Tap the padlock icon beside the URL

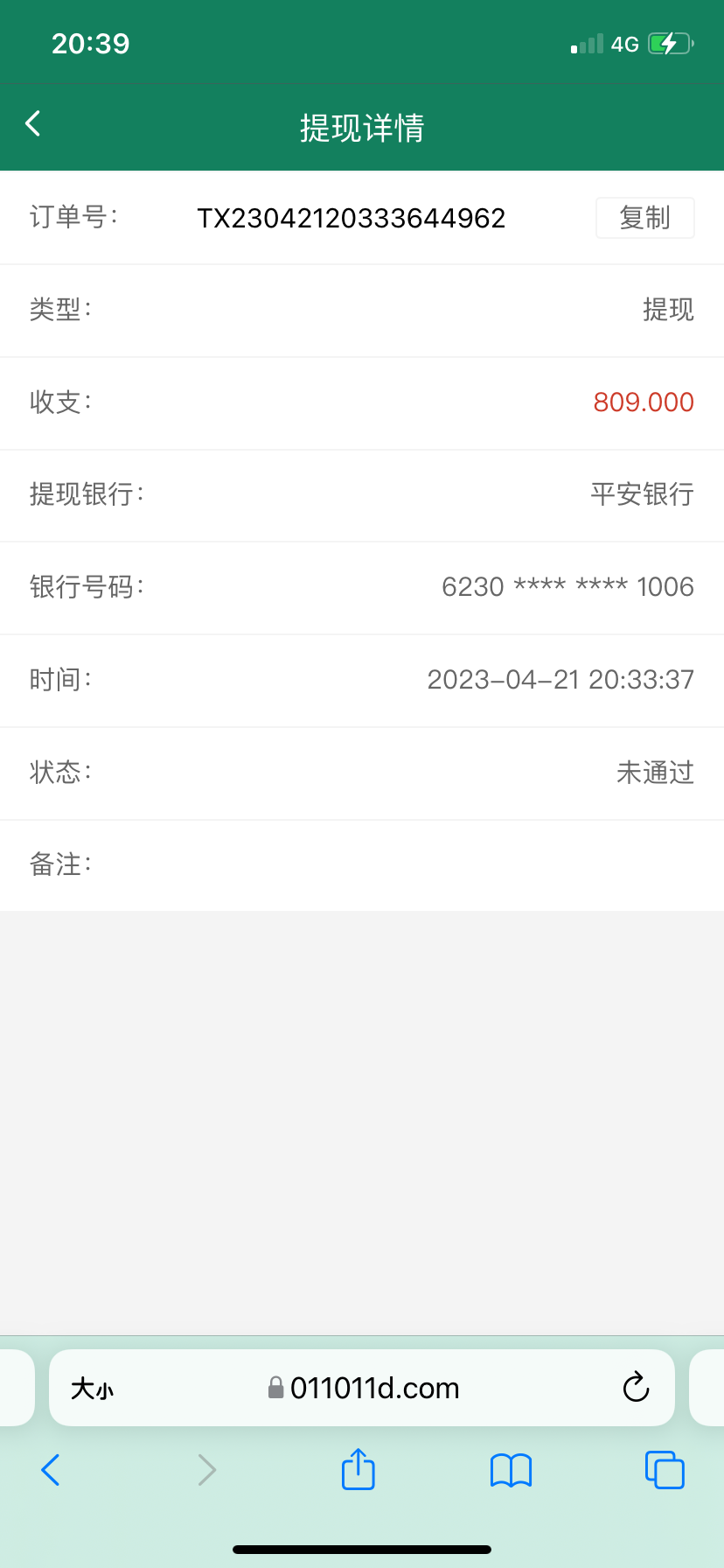(274, 1388)
